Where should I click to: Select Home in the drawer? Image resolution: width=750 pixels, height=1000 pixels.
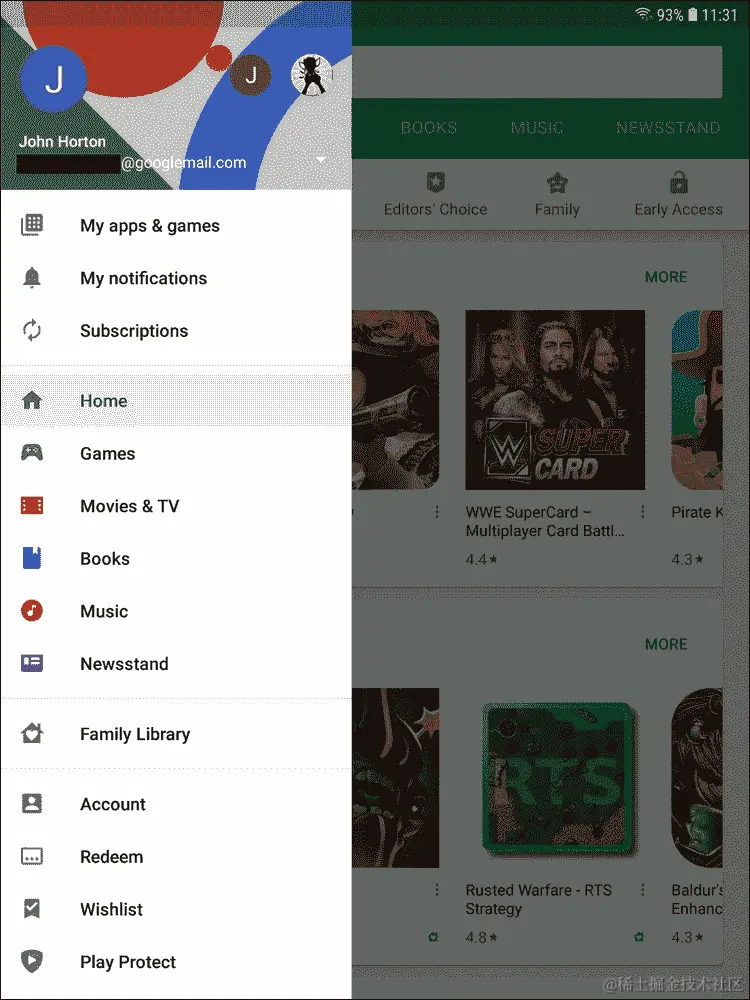click(104, 401)
